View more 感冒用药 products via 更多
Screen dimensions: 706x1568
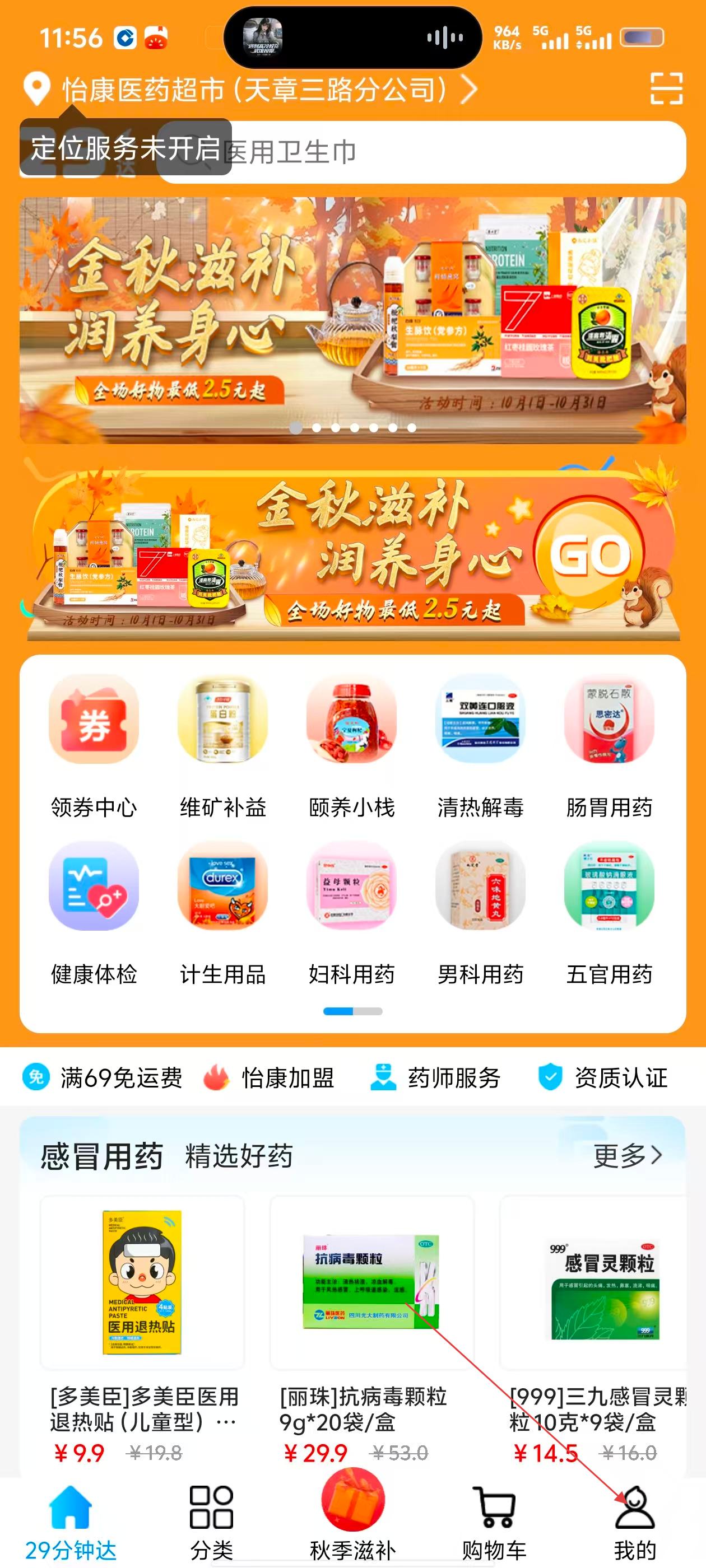click(x=628, y=1155)
